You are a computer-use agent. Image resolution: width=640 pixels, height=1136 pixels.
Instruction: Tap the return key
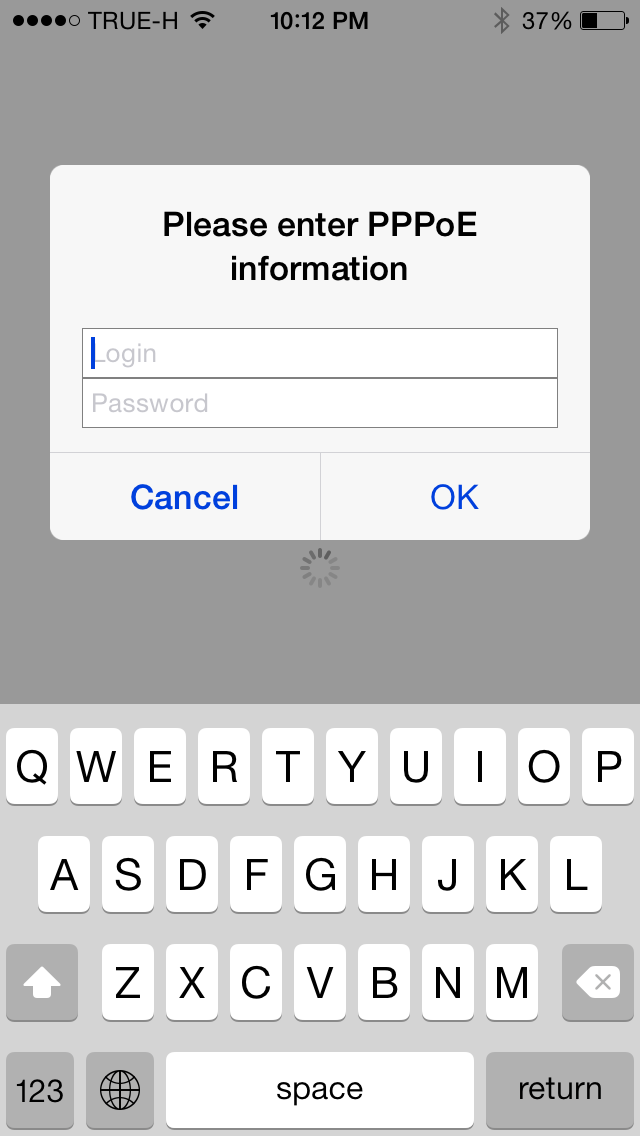[560, 1089]
